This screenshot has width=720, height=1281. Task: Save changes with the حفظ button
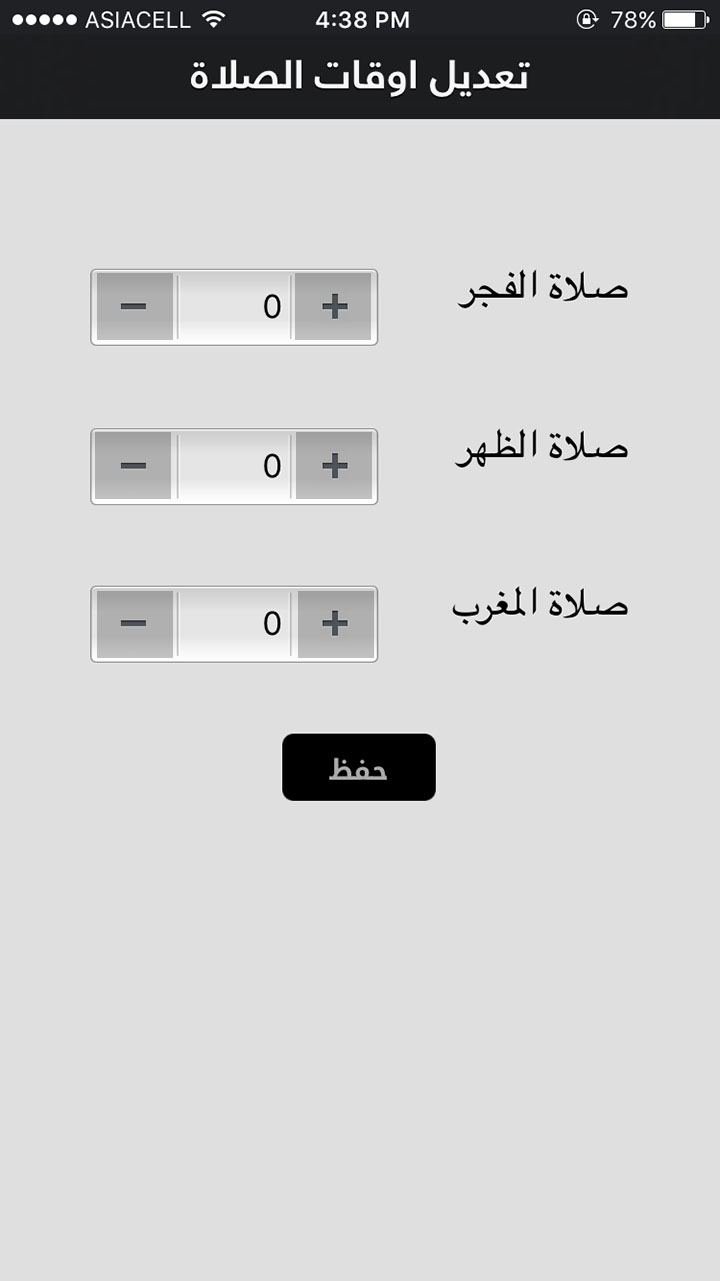pyautogui.click(x=358, y=768)
